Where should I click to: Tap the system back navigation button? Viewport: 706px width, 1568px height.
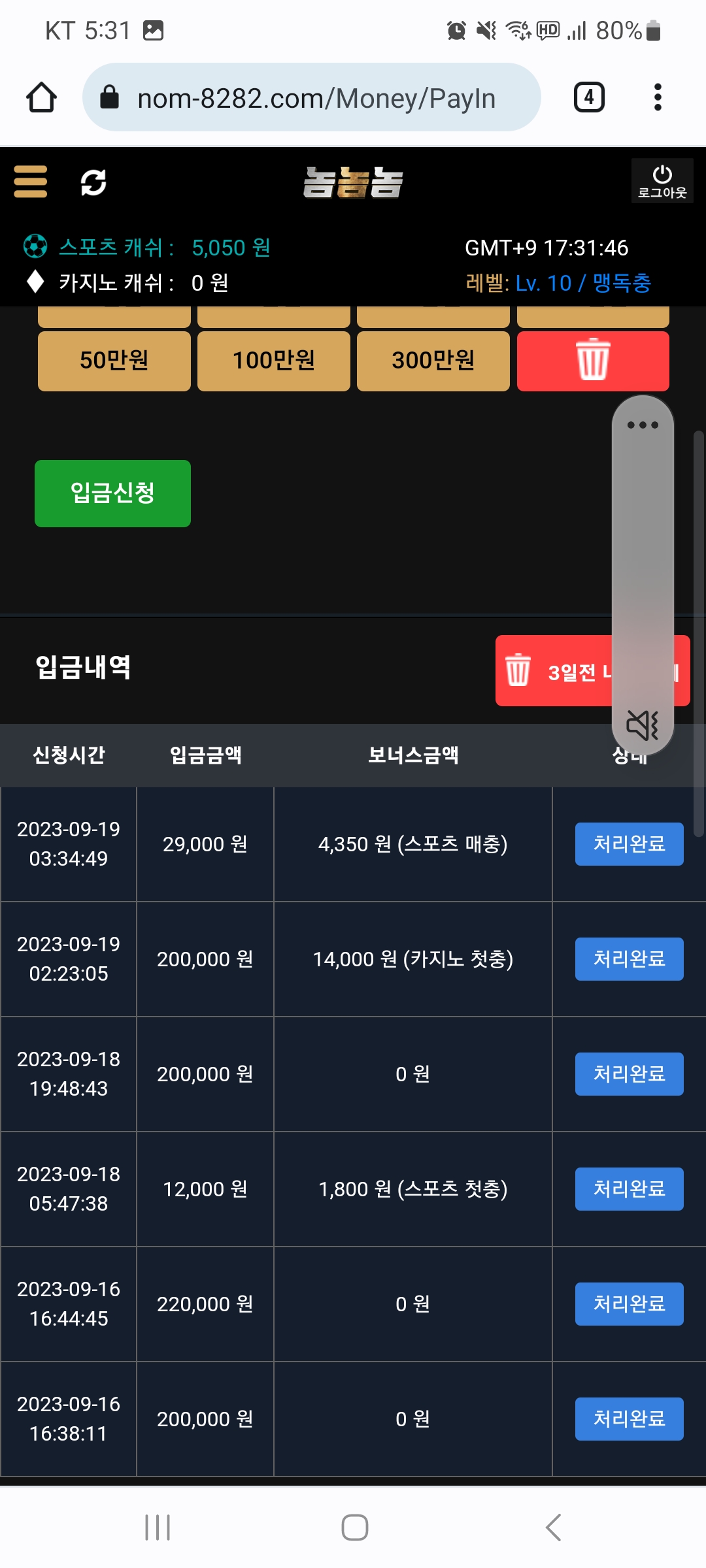pyautogui.click(x=553, y=1527)
